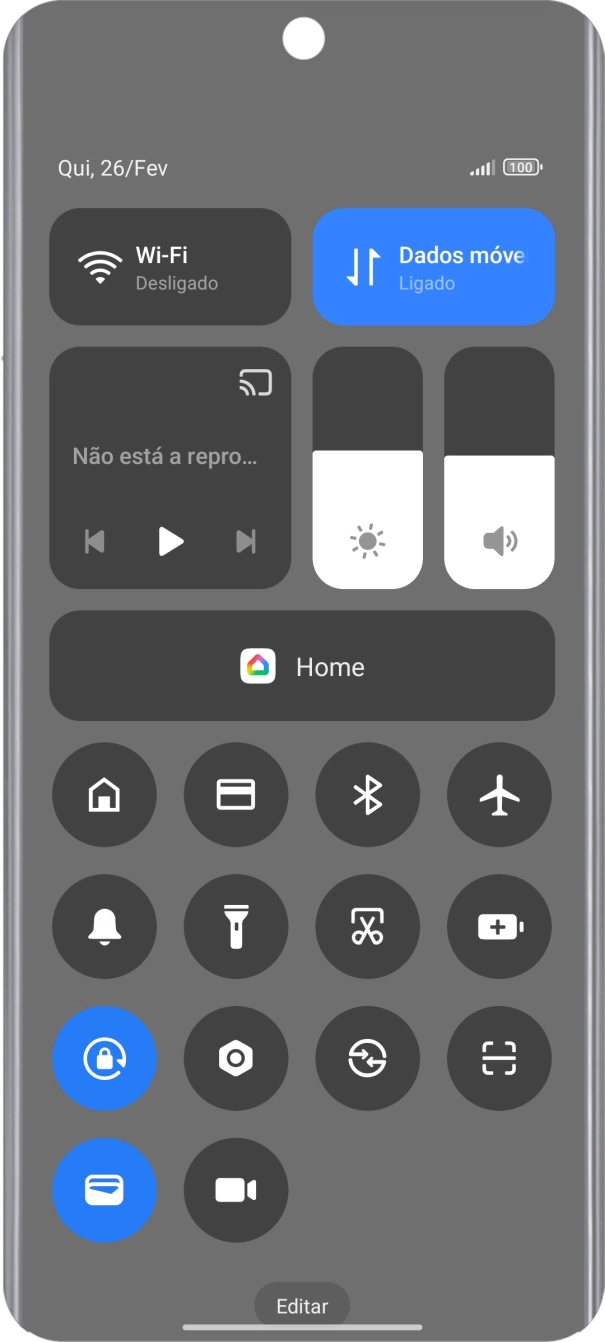Open the cast icon in media player
Screen dimensions: 605x1342
point(255,383)
